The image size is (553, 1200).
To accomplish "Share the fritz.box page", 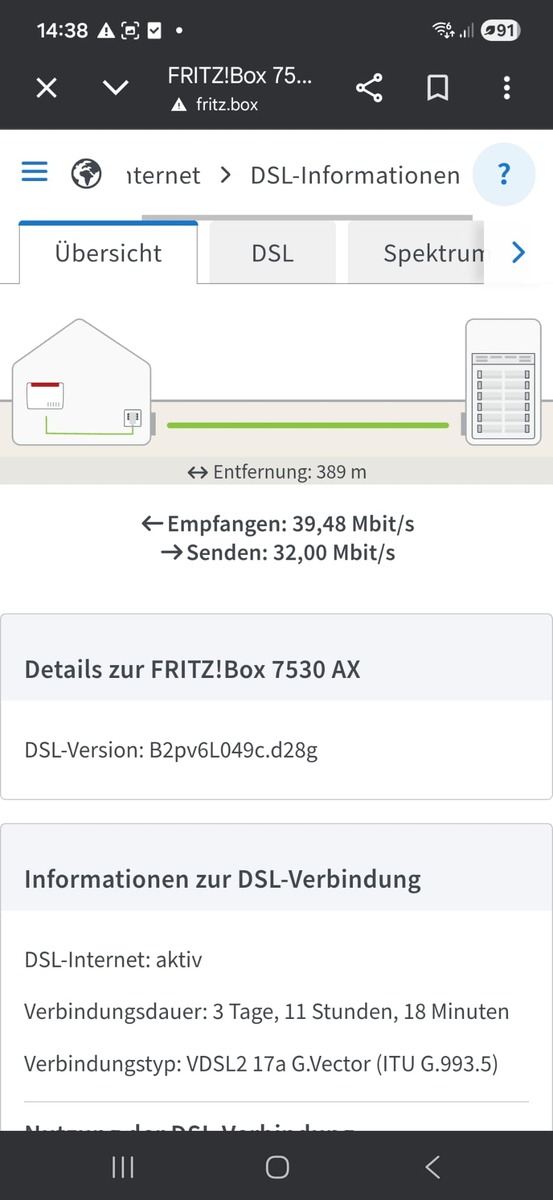I will tap(369, 88).
